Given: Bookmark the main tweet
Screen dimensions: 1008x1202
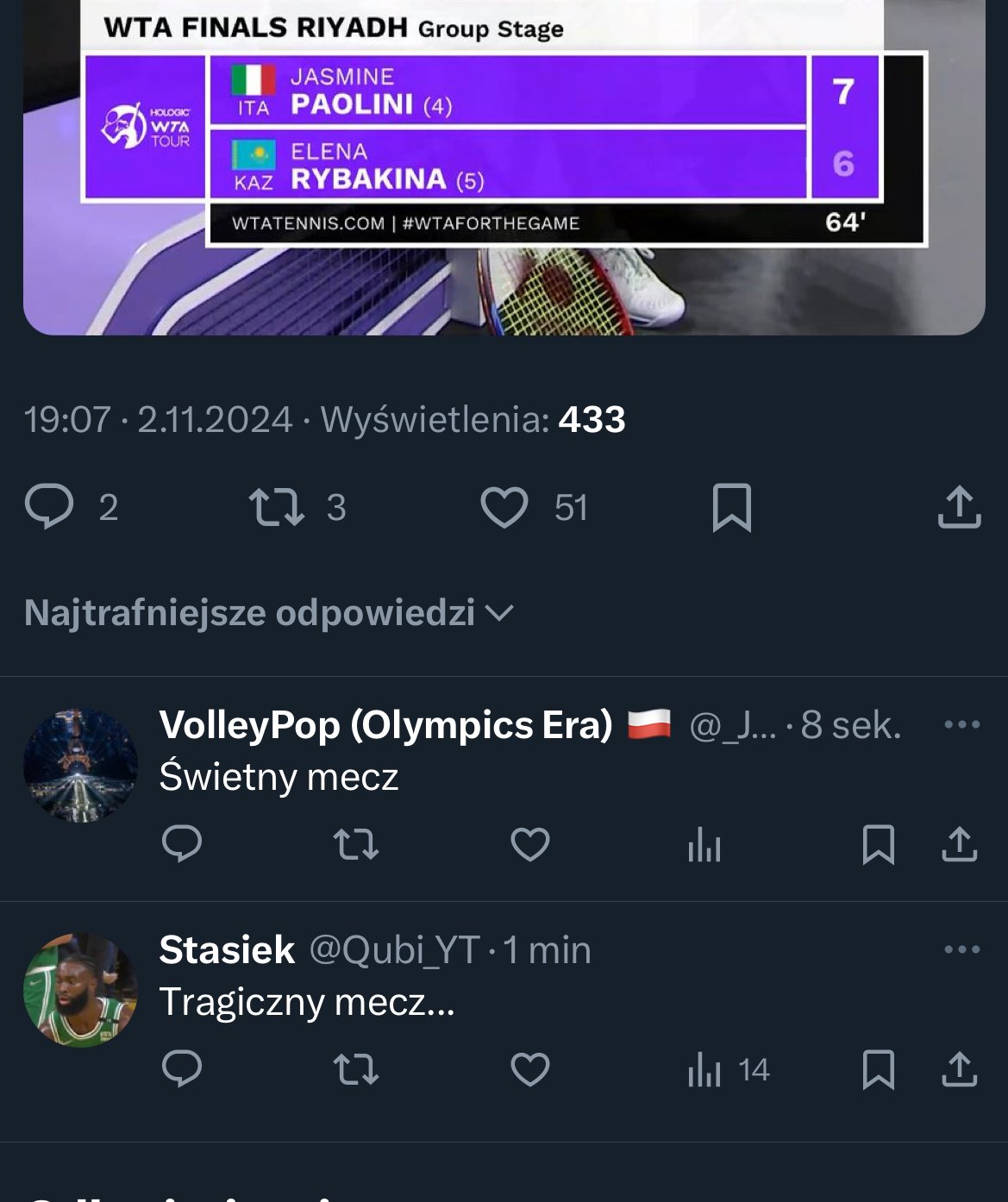Looking at the screenshot, I should (x=731, y=507).
